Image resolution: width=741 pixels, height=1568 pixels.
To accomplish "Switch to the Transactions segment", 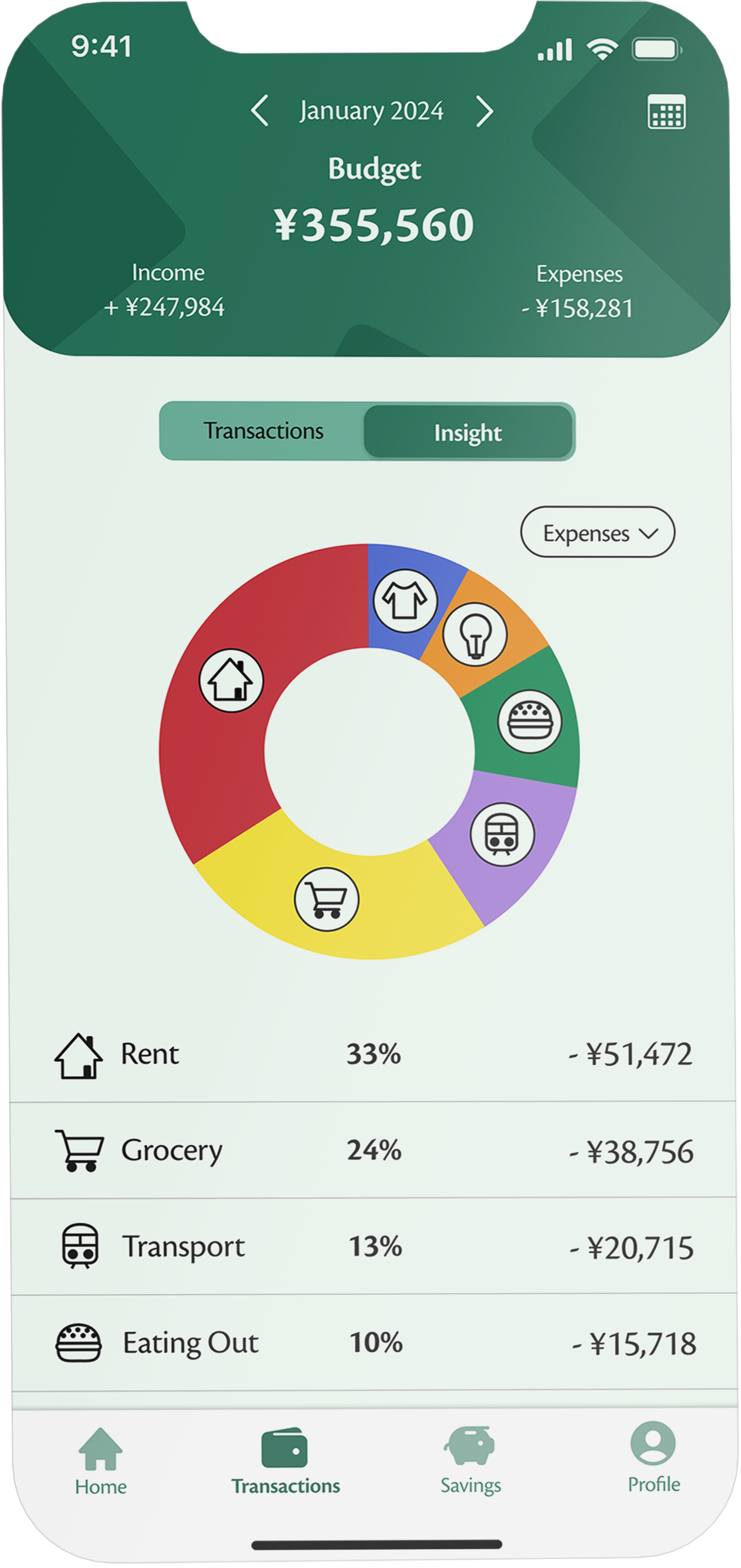I will (263, 431).
